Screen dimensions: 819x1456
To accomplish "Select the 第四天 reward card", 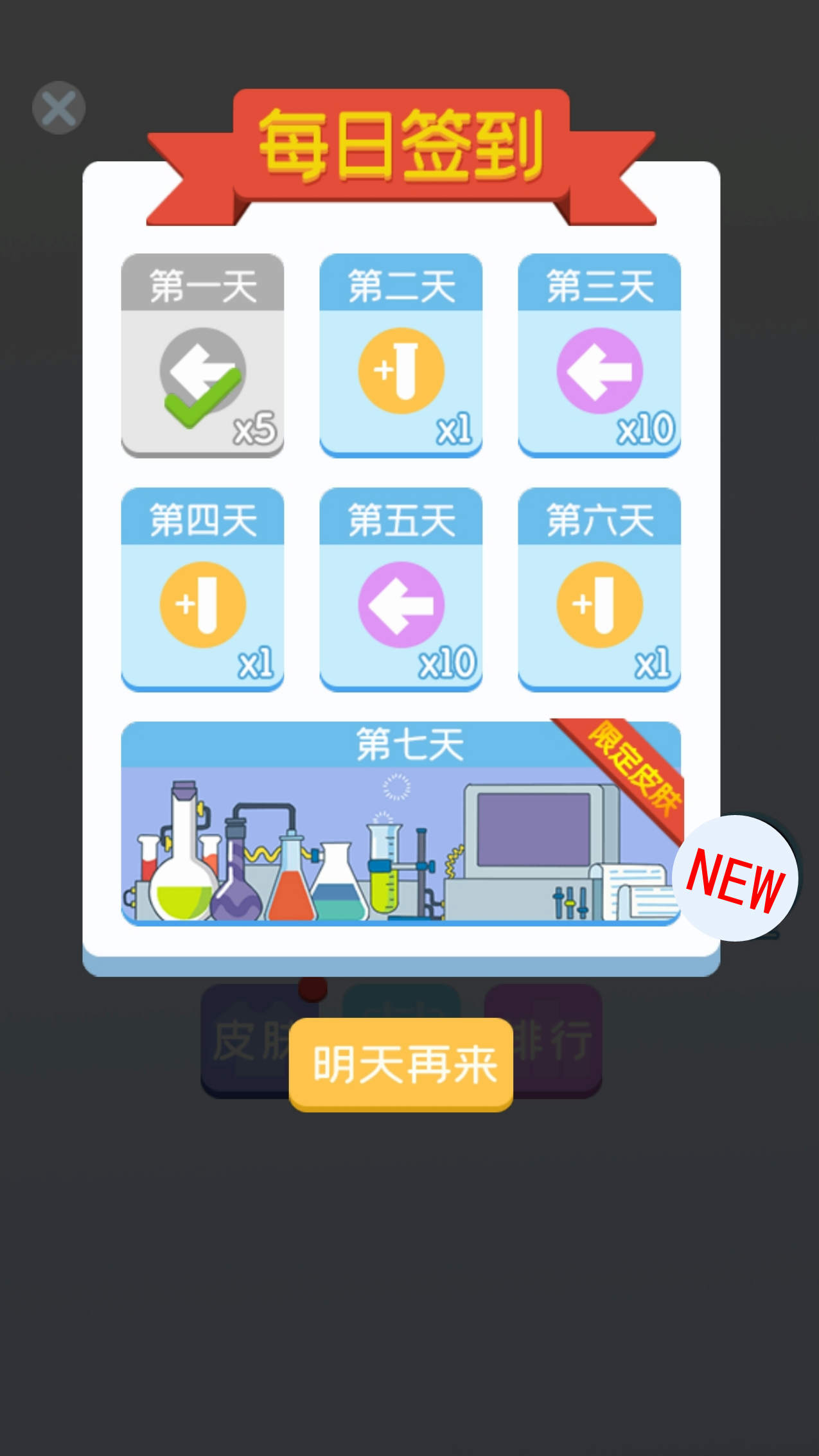I will tap(202, 589).
